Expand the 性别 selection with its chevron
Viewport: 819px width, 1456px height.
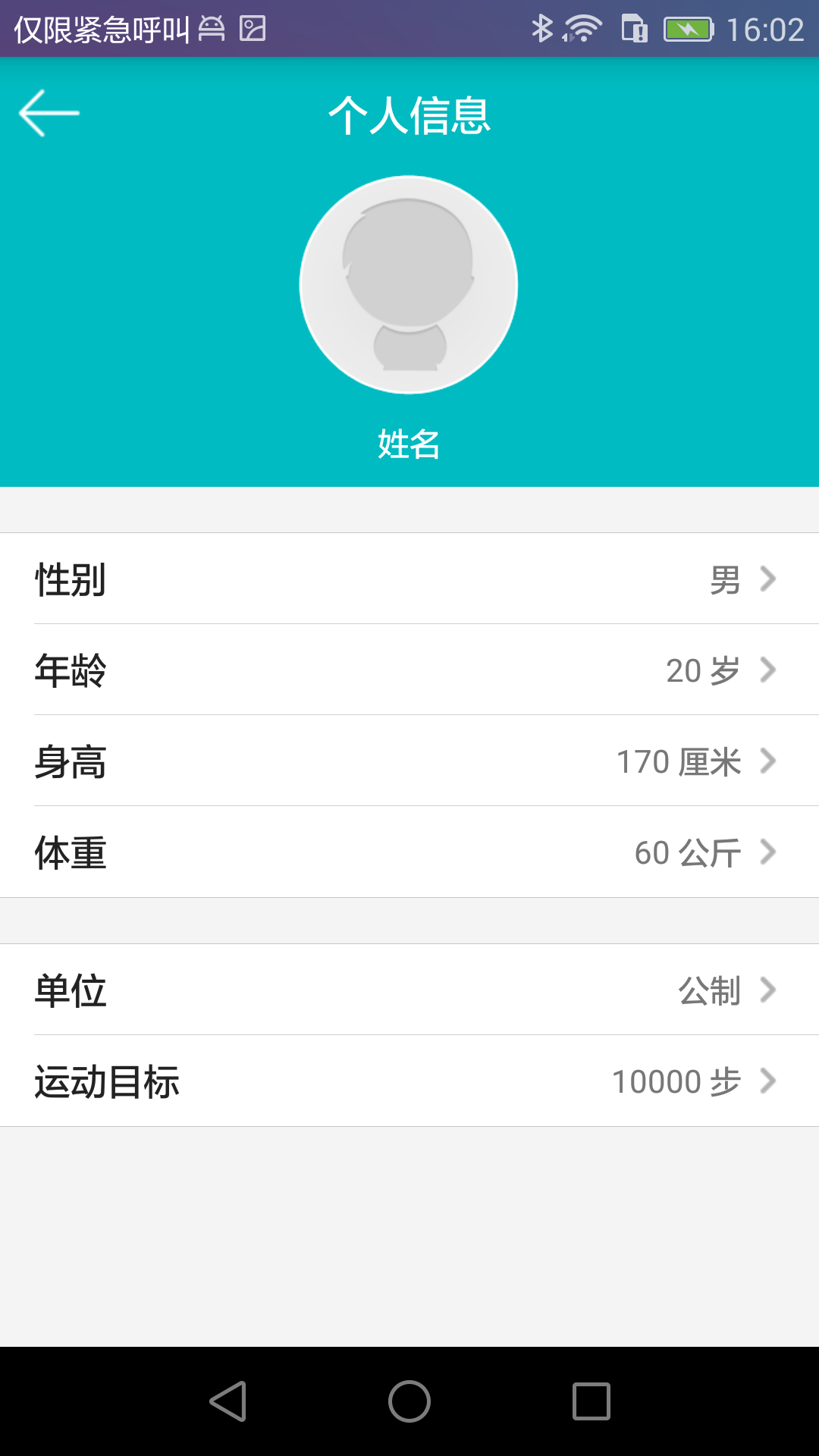[768, 580]
